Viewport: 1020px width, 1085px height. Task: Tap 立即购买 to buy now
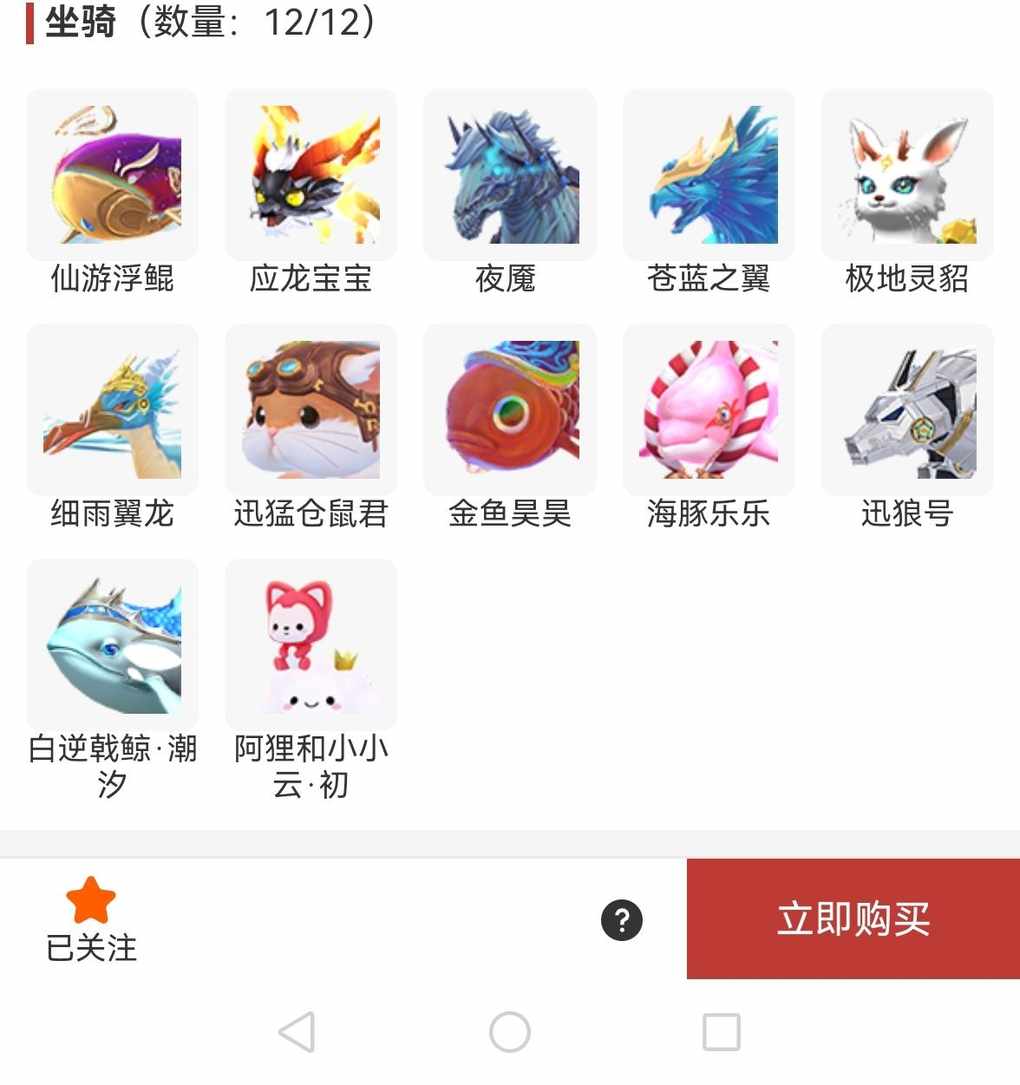pos(853,919)
